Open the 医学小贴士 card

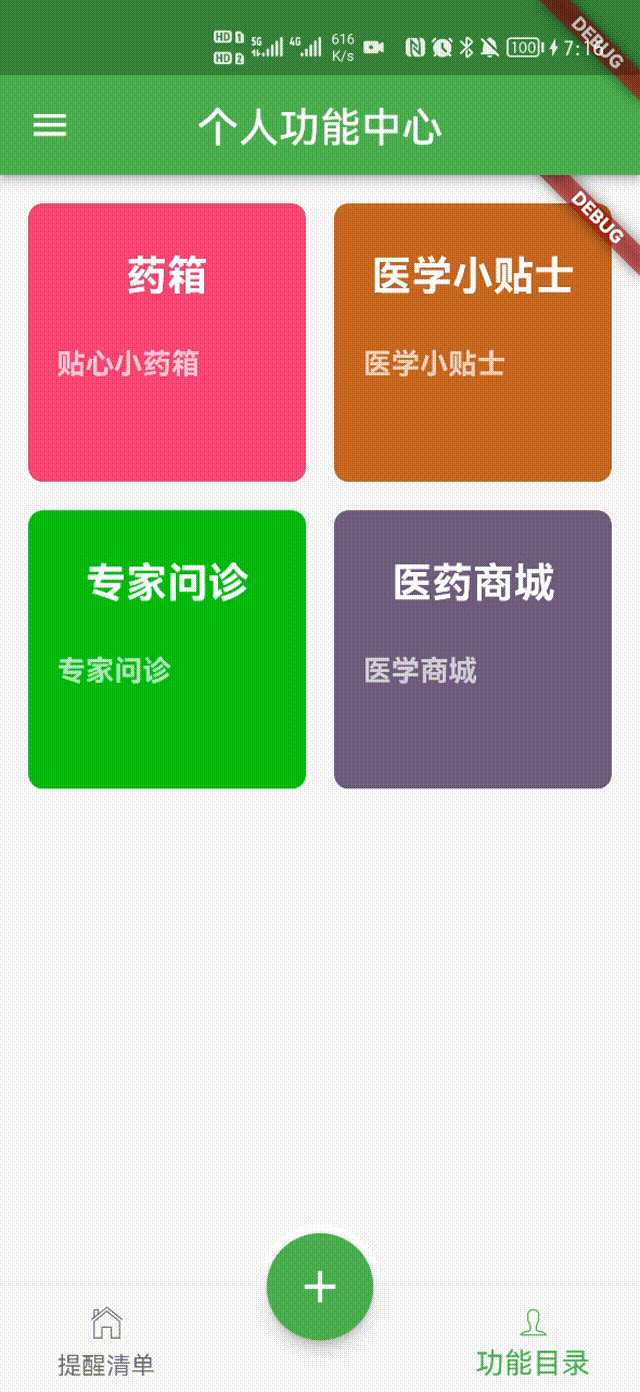[x=472, y=342]
